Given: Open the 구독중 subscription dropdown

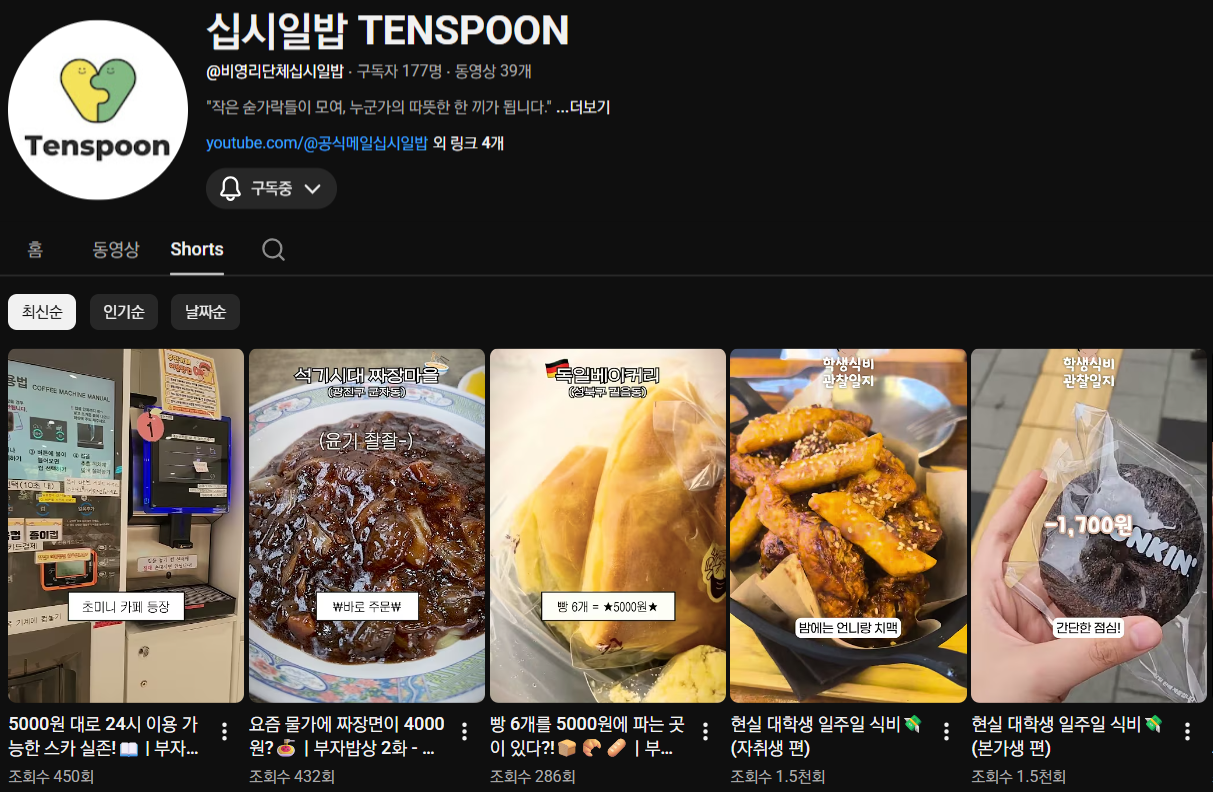Looking at the screenshot, I should click(x=271, y=189).
